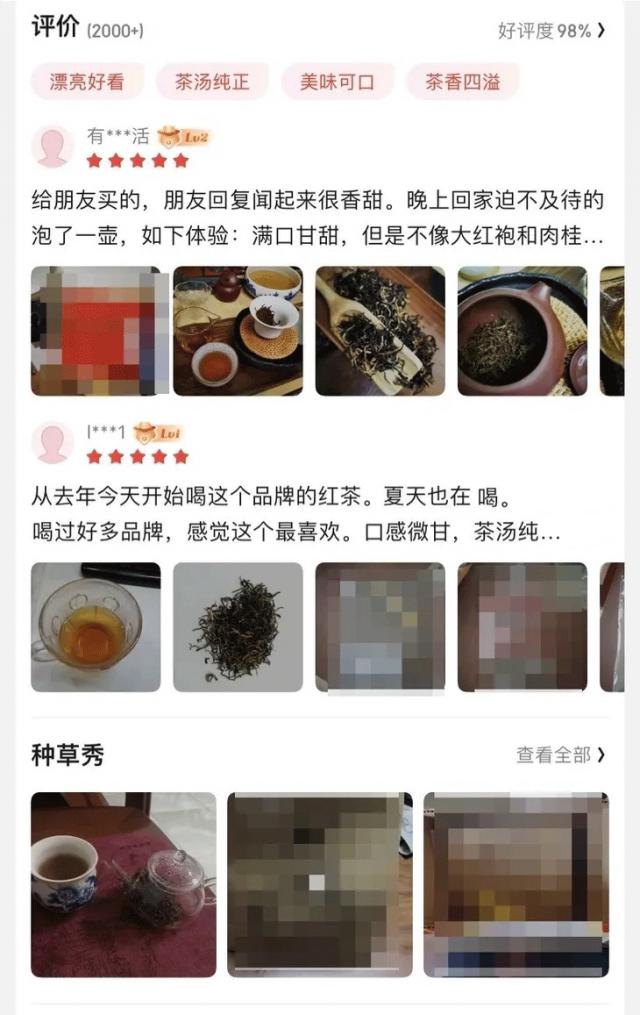
Task: Open all reviews via 好评度 98% chevron
Action: (552, 30)
